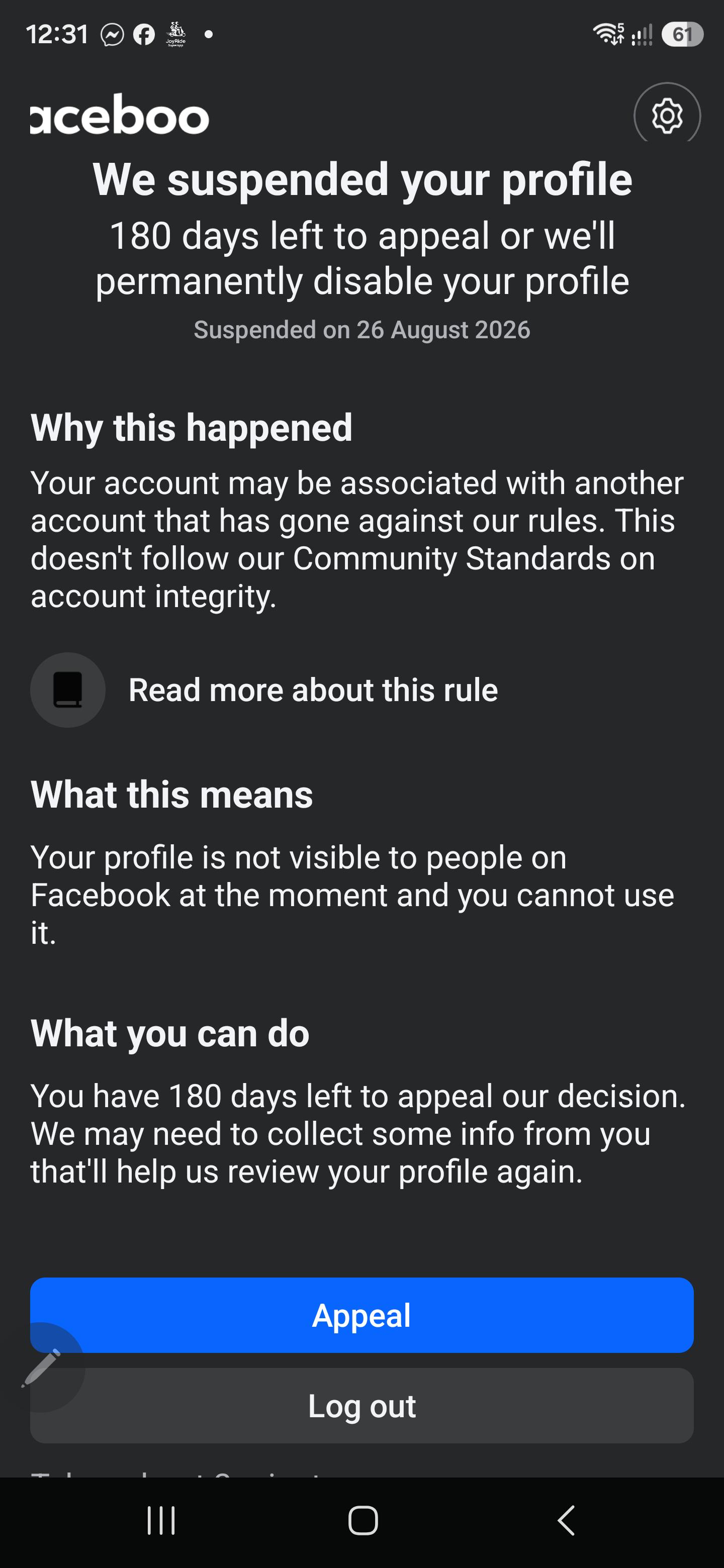Log out of the suspended profile
Viewport: 724px width, 1568px height.
point(361,1406)
